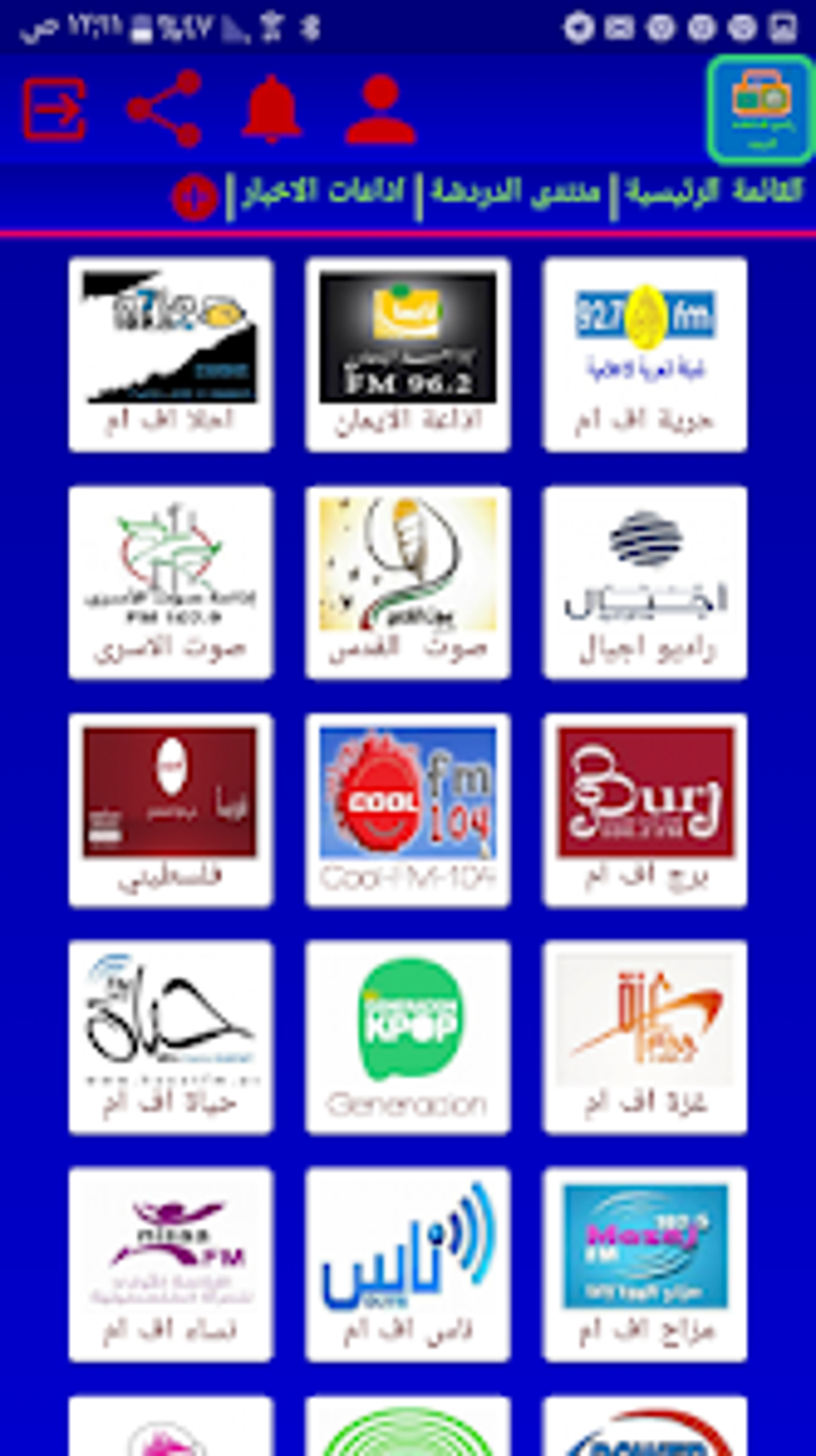The image size is (816, 1456).
Task: Select مزاج اف ام station tile
Action: [x=645, y=1264]
